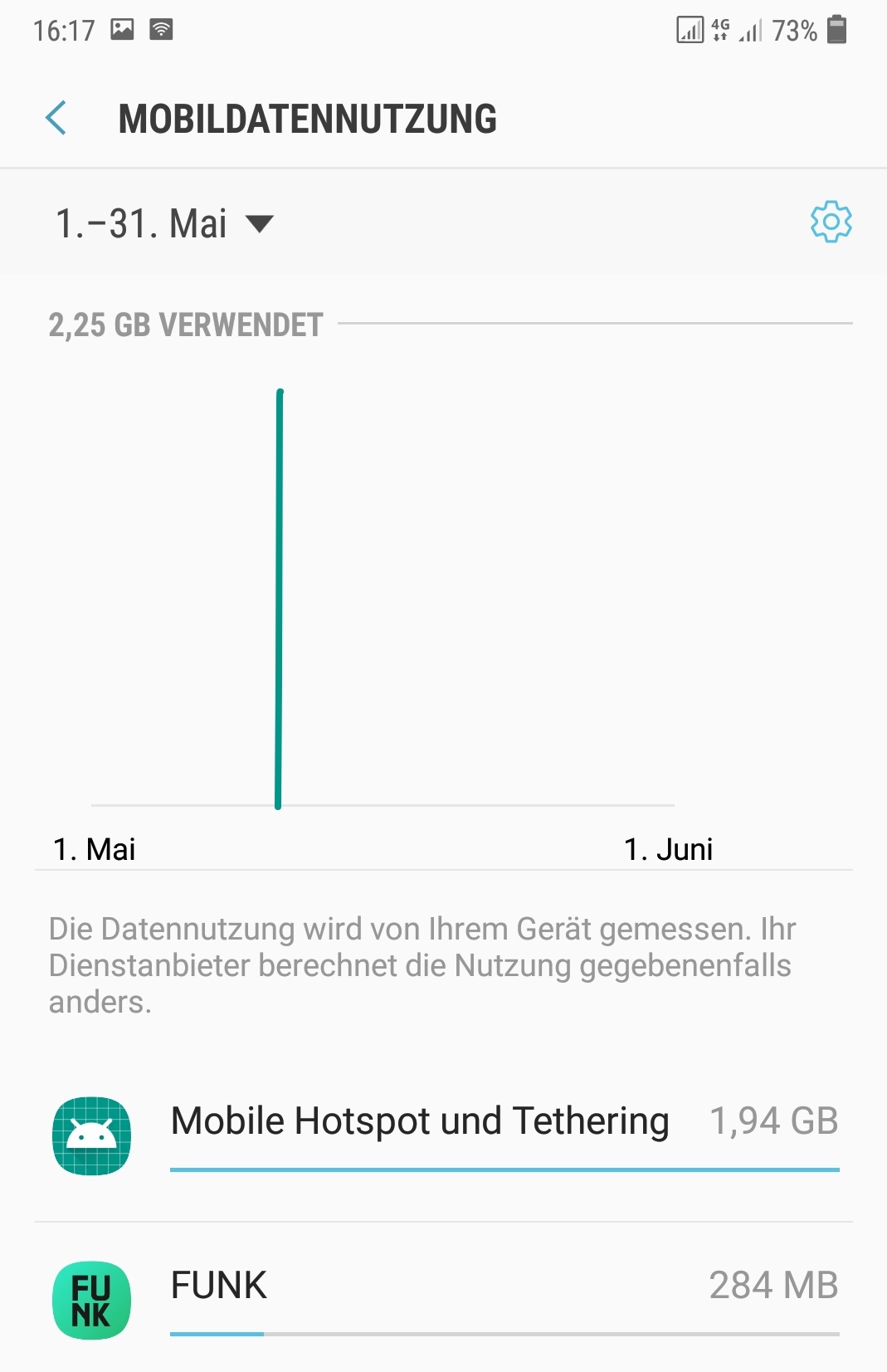The width and height of the screenshot is (887, 1372).
Task: Expand the 1.–31. Mai period dropdown
Action: pos(164,224)
